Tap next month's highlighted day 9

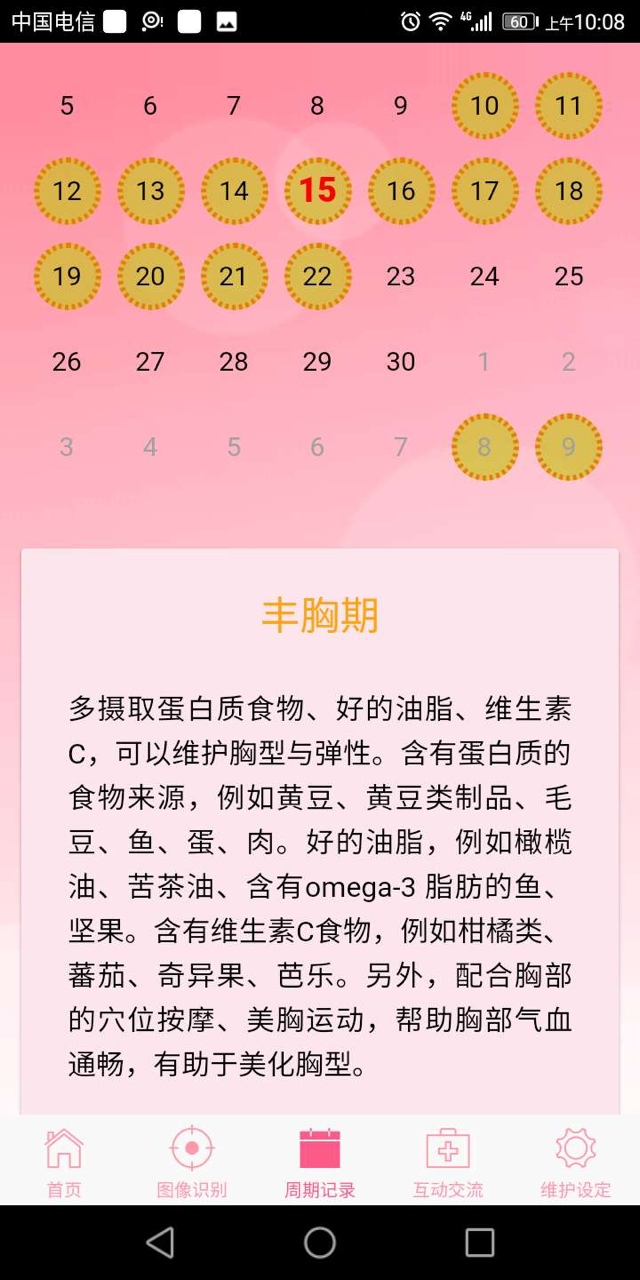568,447
